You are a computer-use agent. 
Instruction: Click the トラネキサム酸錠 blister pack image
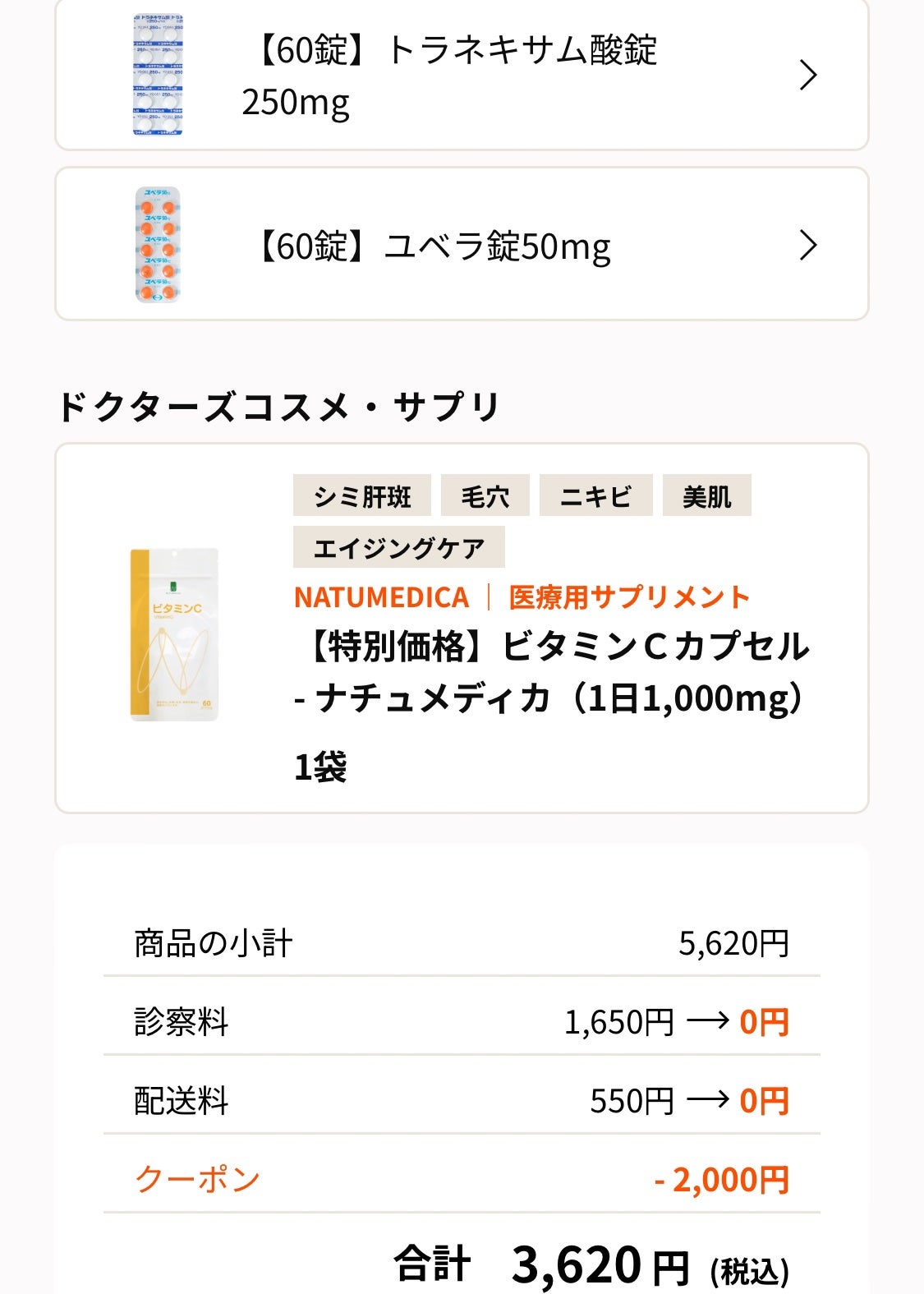pos(159,74)
